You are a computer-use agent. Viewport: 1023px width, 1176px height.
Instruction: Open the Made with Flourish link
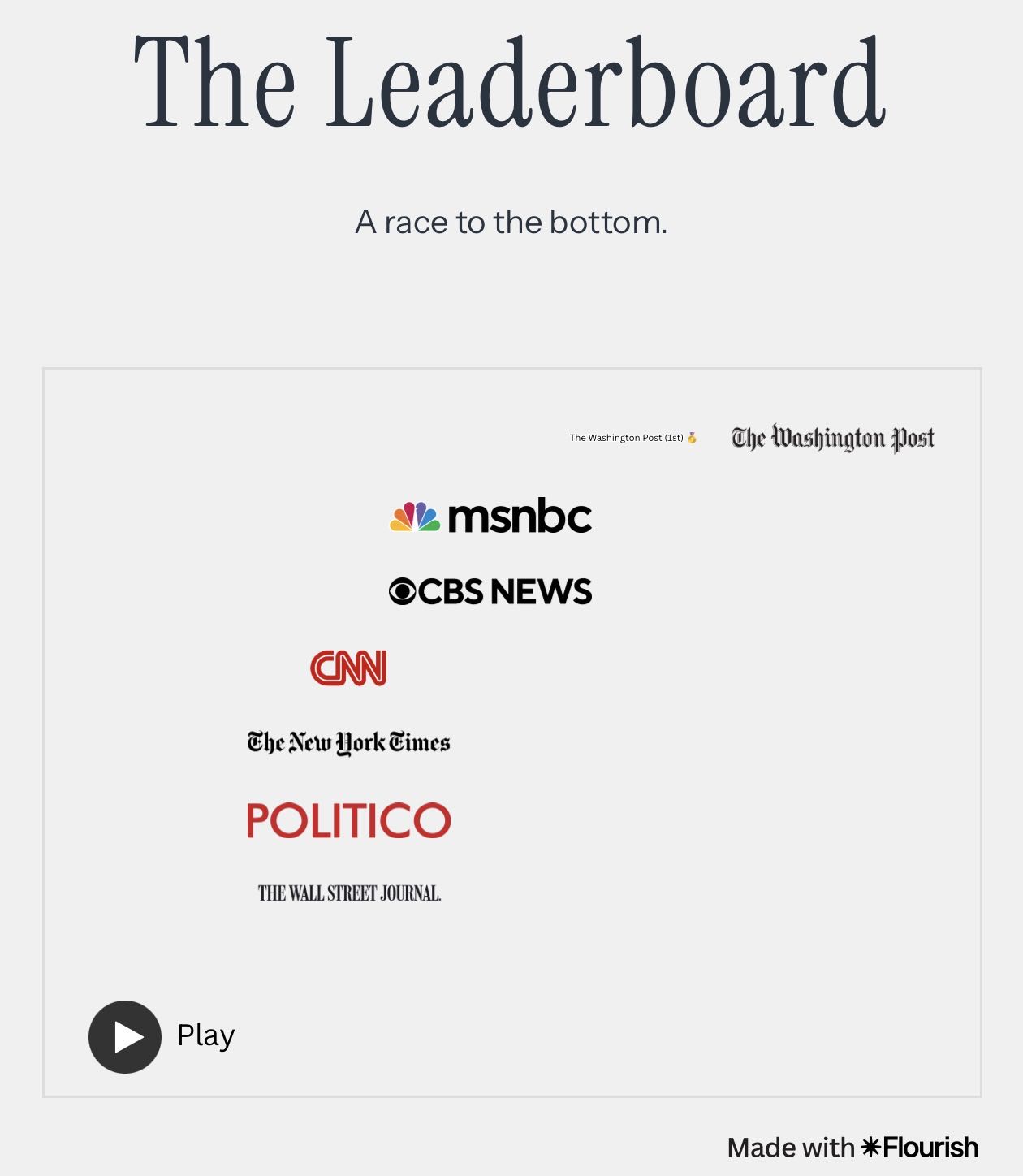click(852, 1147)
